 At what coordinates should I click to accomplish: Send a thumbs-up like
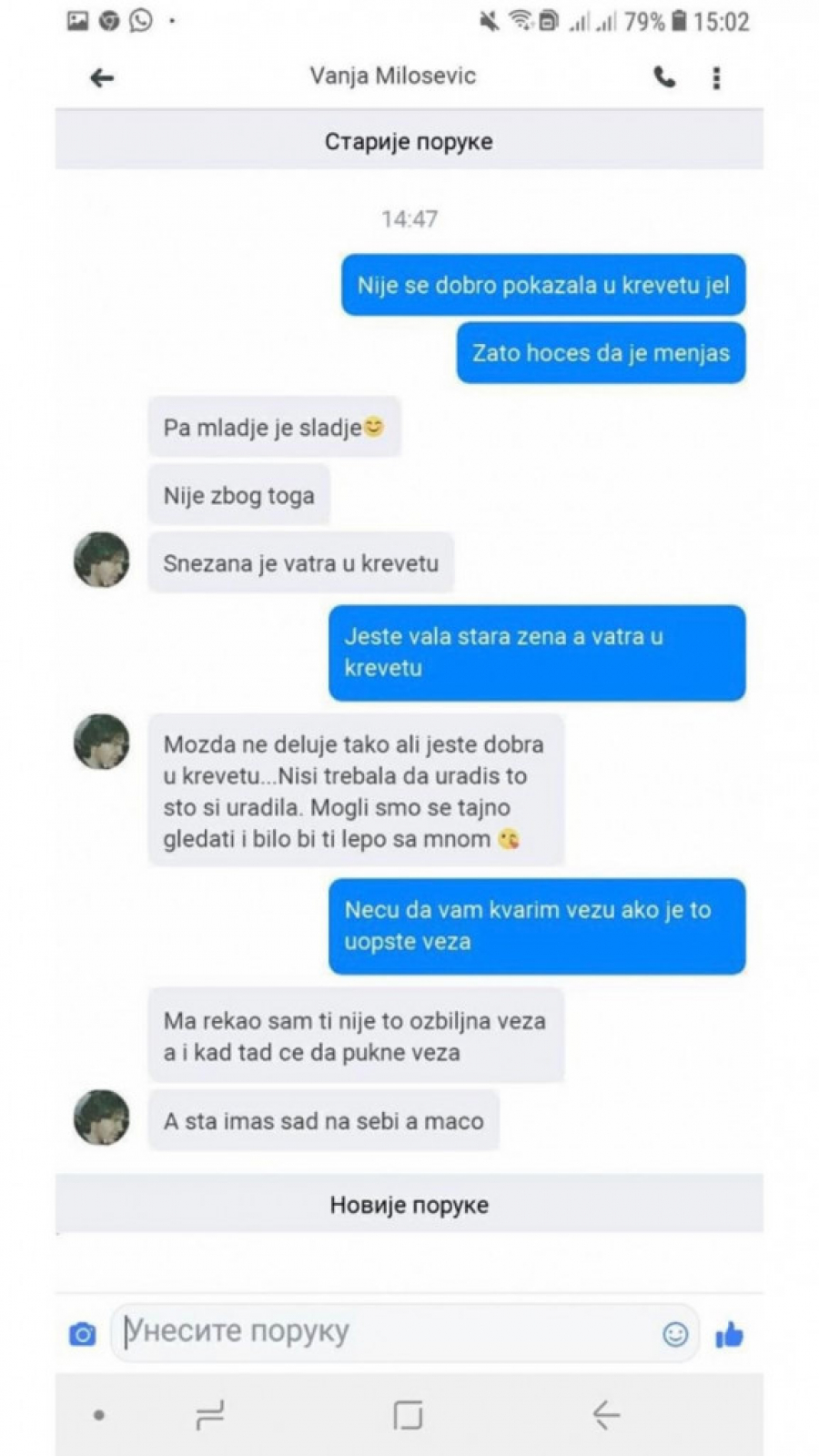pos(729,1334)
